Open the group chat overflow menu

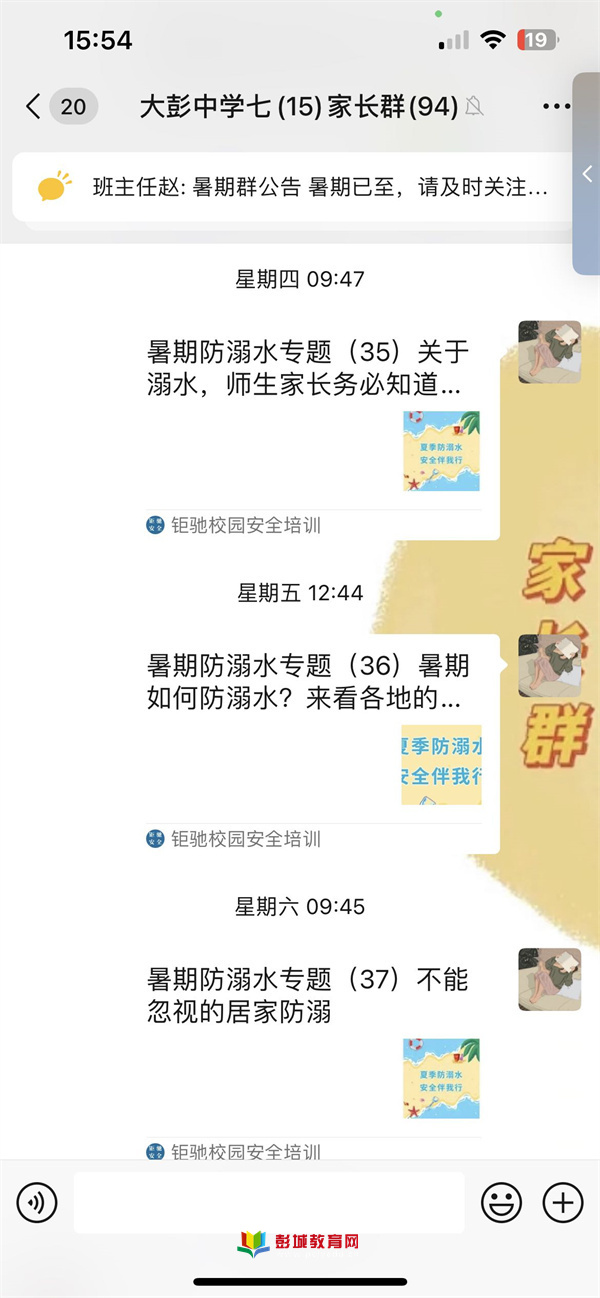tap(555, 106)
